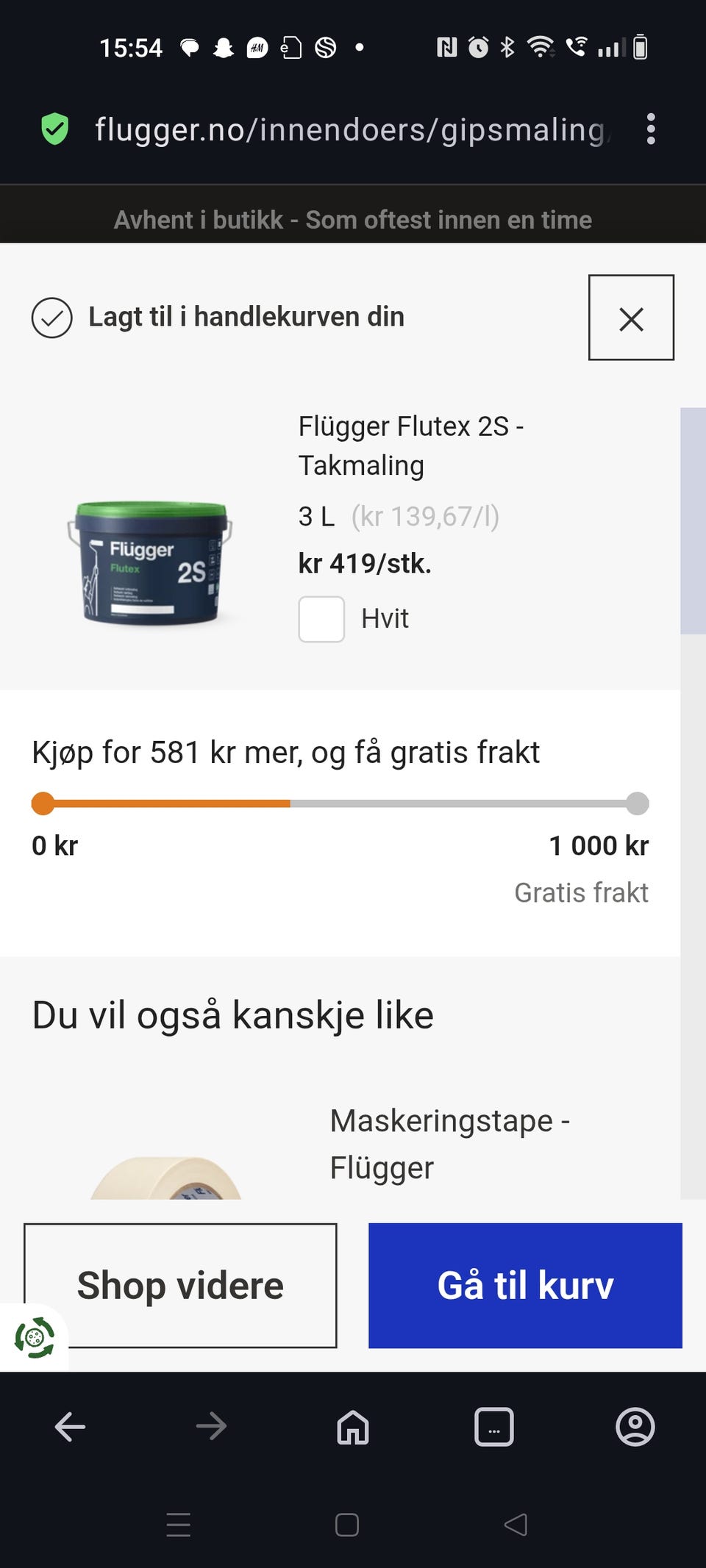Close the added-to-cart popup
Viewport: 706px width, 1568px height.
click(631, 318)
